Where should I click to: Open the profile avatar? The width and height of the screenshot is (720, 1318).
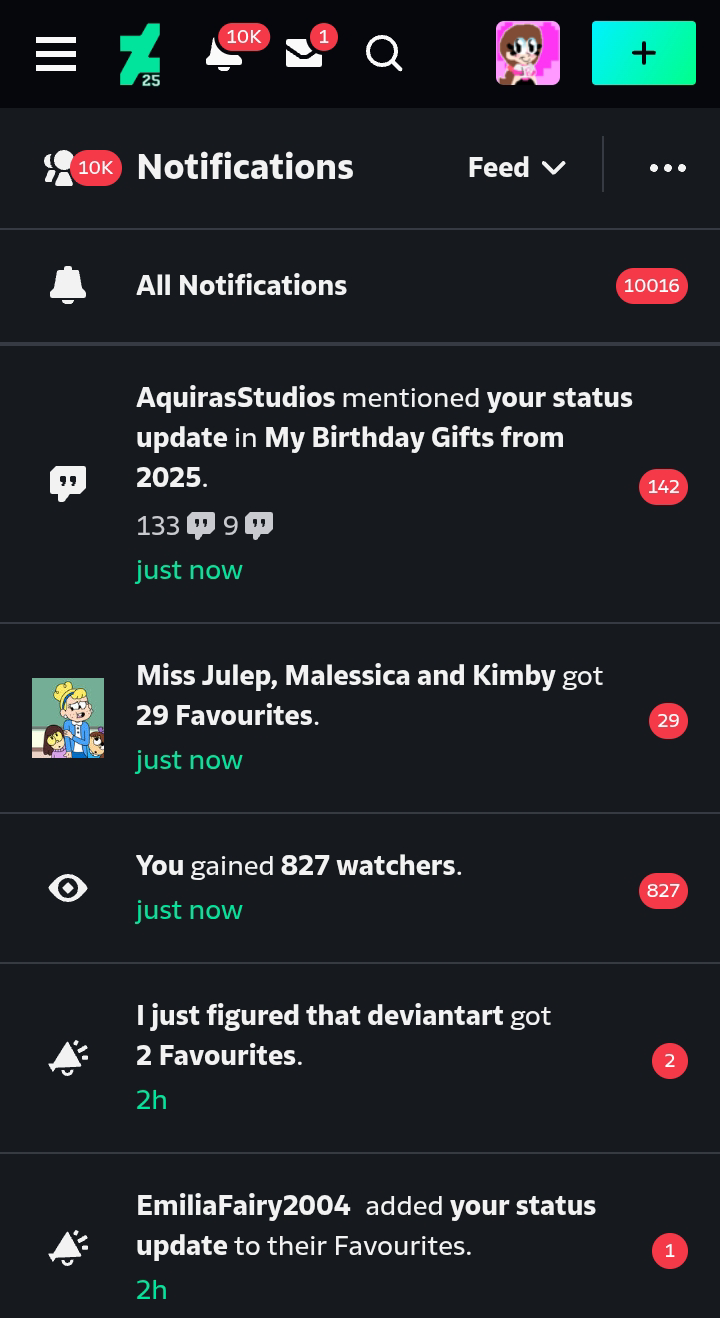[528, 53]
